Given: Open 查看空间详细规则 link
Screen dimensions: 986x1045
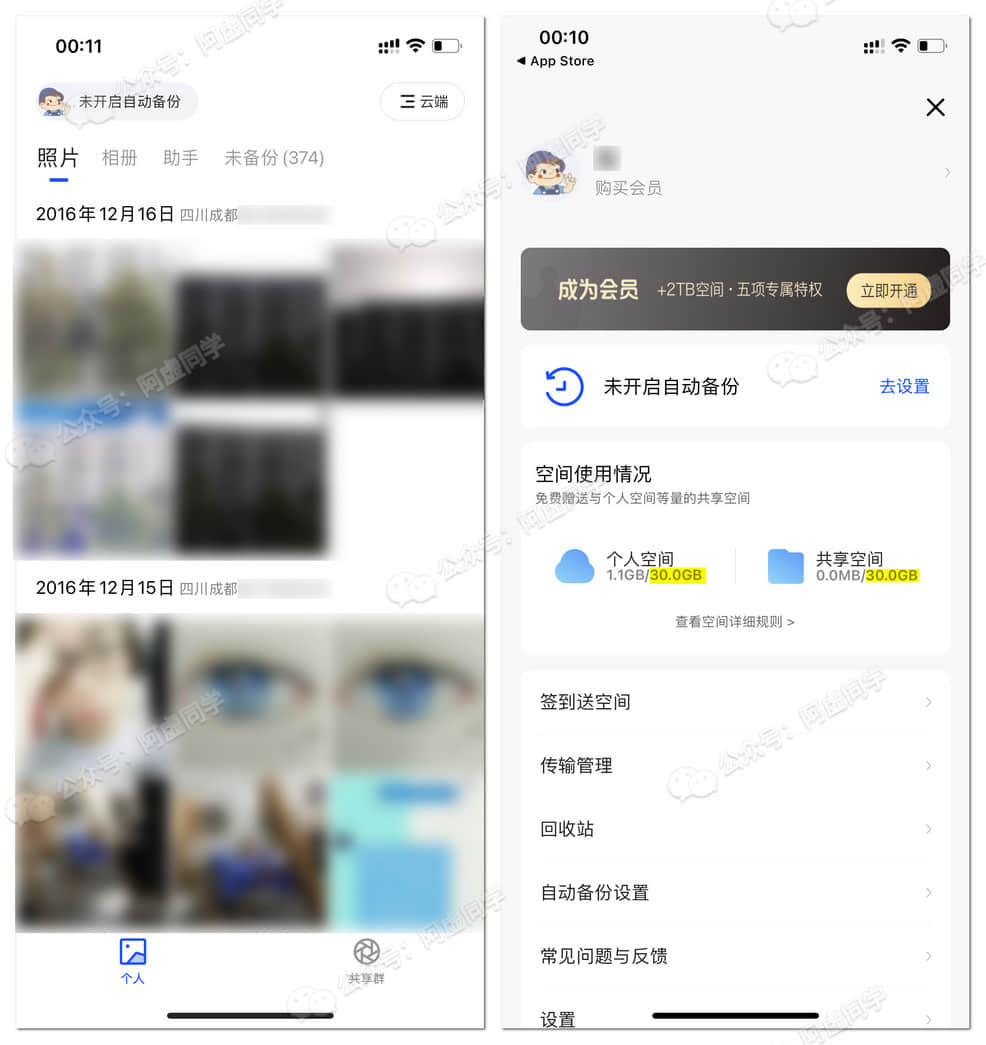Looking at the screenshot, I should pyautogui.click(x=734, y=622).
